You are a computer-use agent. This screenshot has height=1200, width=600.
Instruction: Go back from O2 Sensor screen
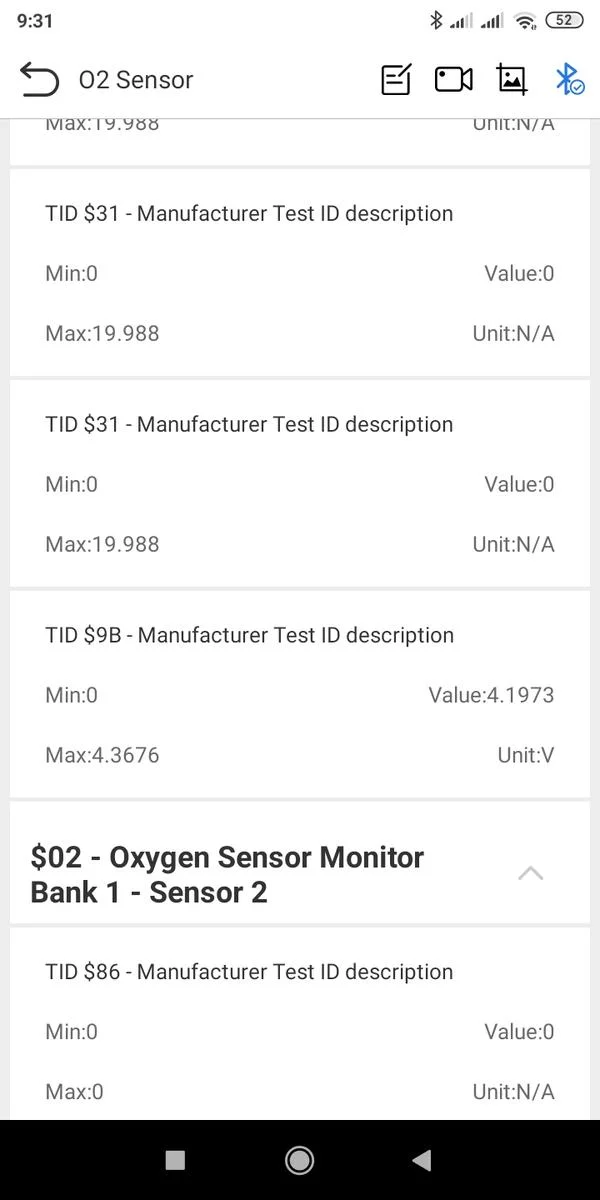click(39, 80)
